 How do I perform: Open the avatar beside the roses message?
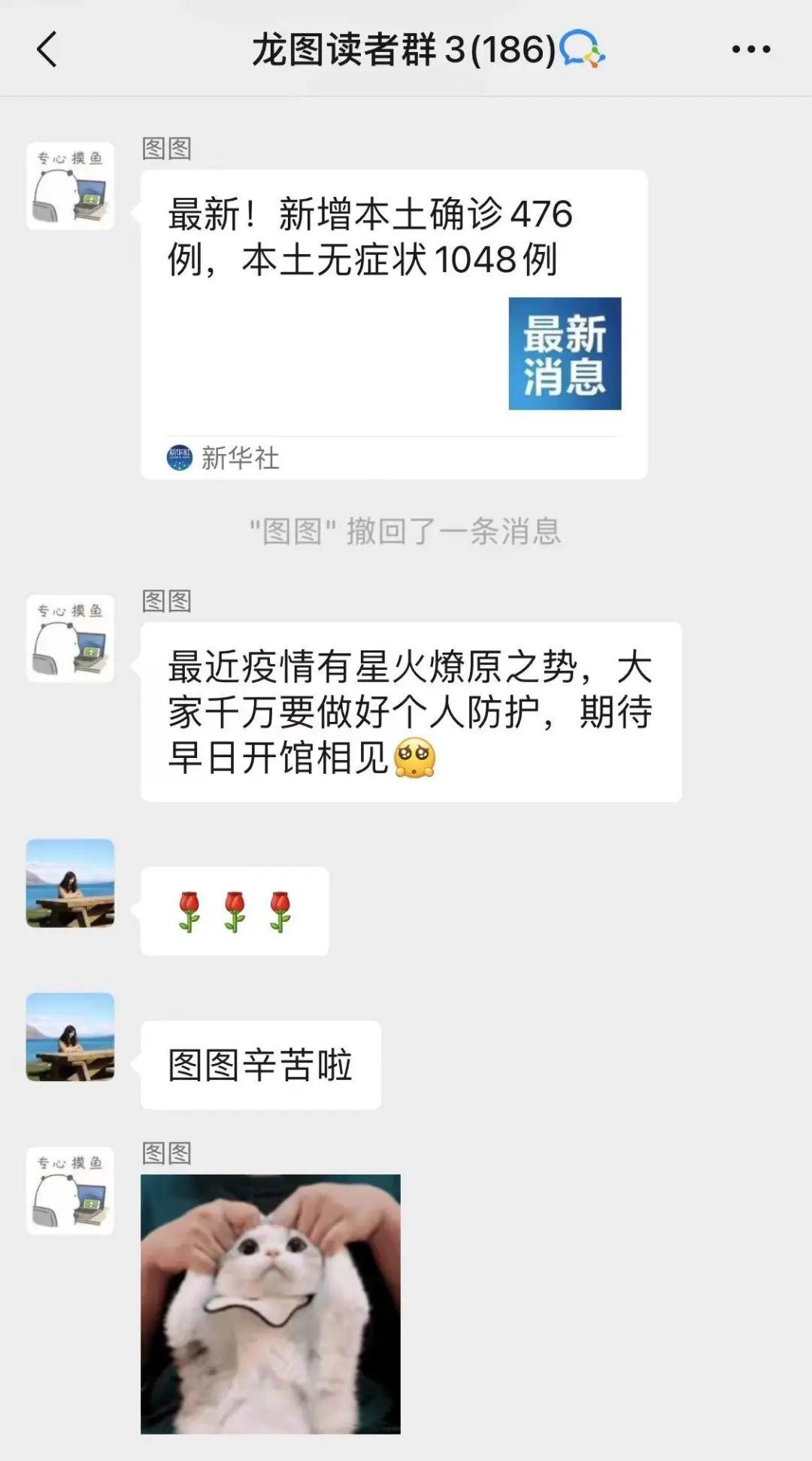pyautogui.click(x=70, y=883)
